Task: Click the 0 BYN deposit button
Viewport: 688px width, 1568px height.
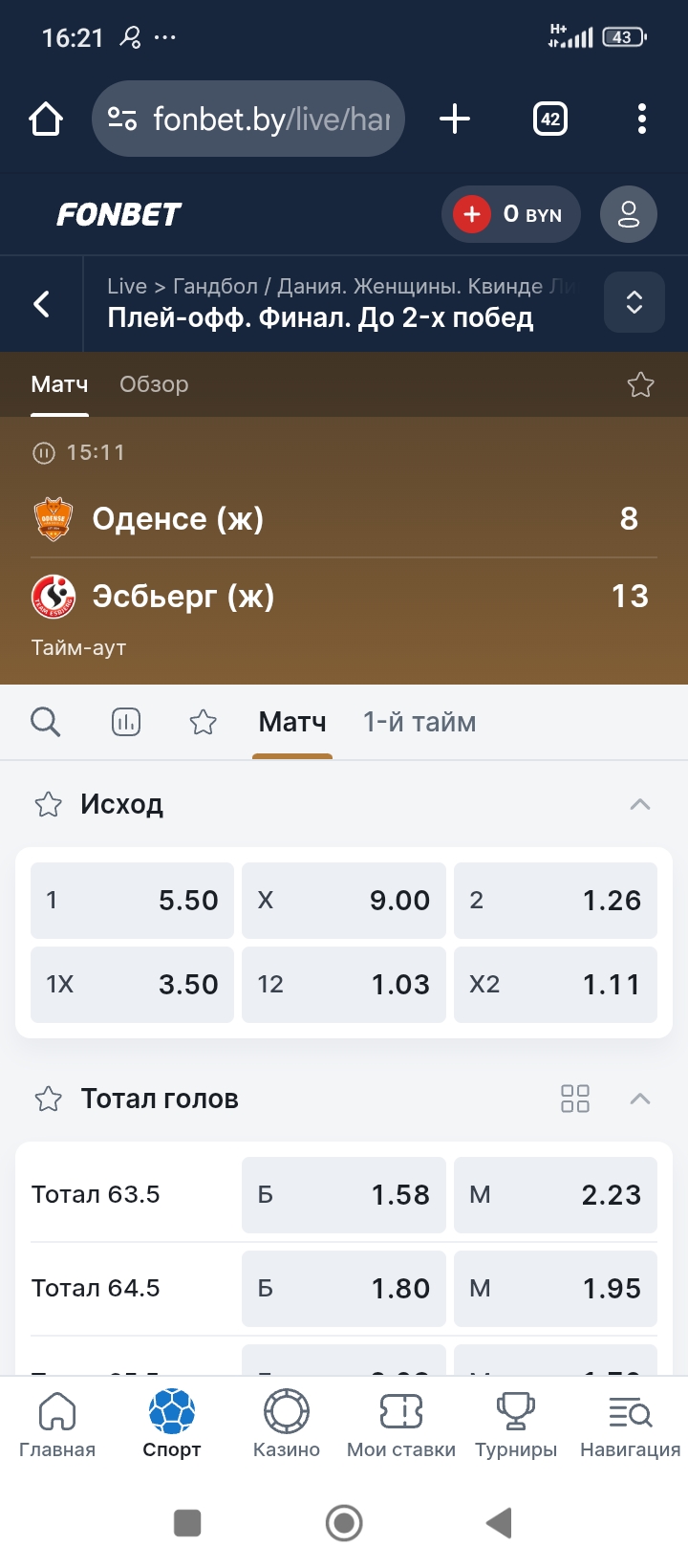Action: coord(511,214)
